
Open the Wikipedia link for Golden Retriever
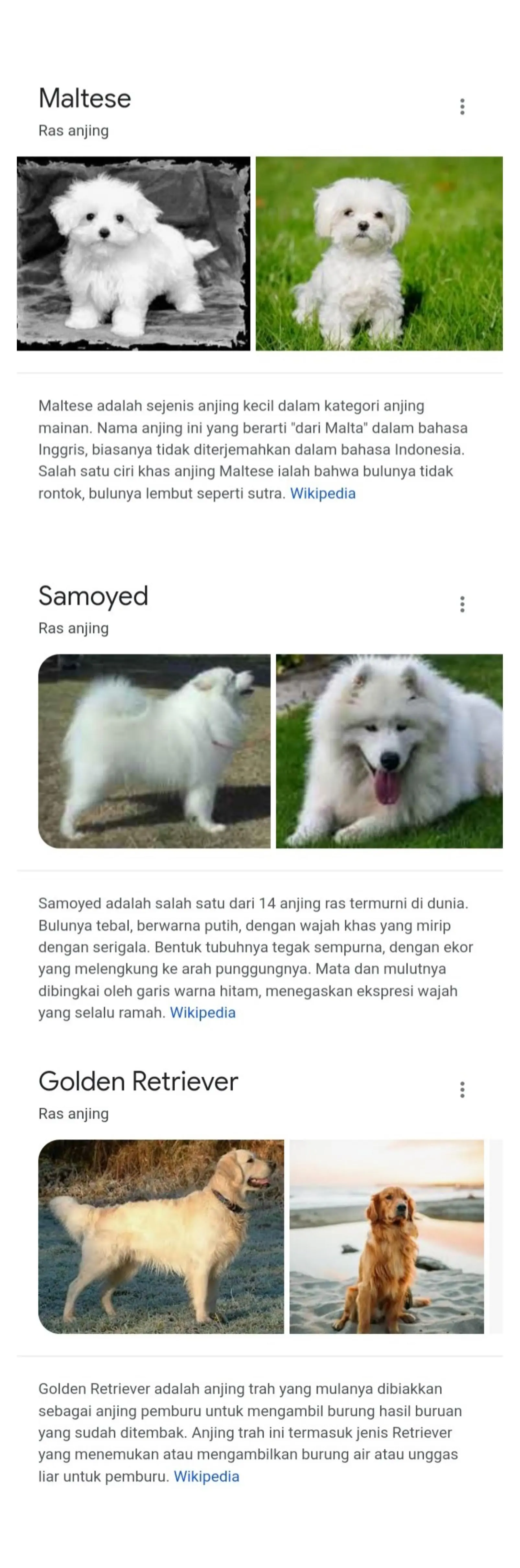pos(206,1476)
